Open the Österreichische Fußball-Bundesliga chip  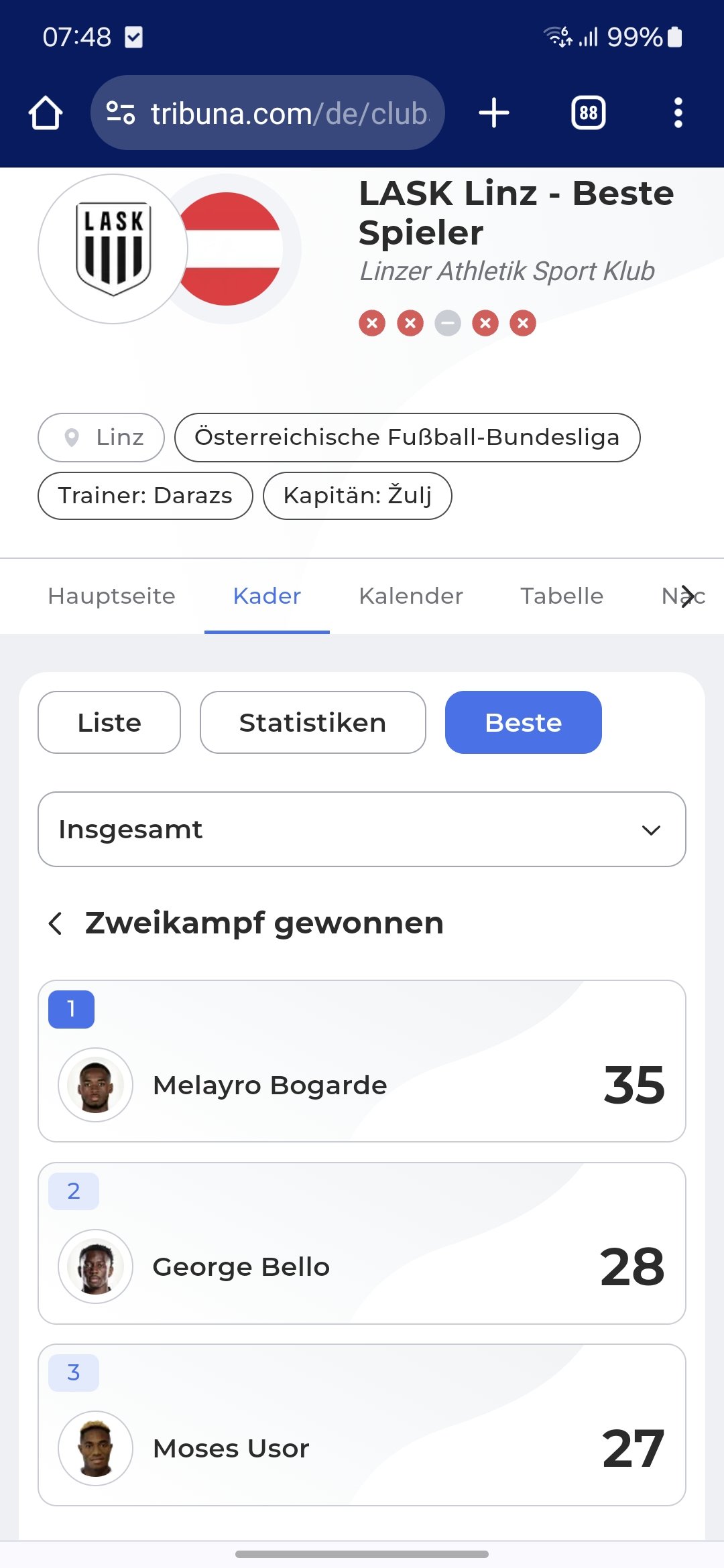[407, 438]
